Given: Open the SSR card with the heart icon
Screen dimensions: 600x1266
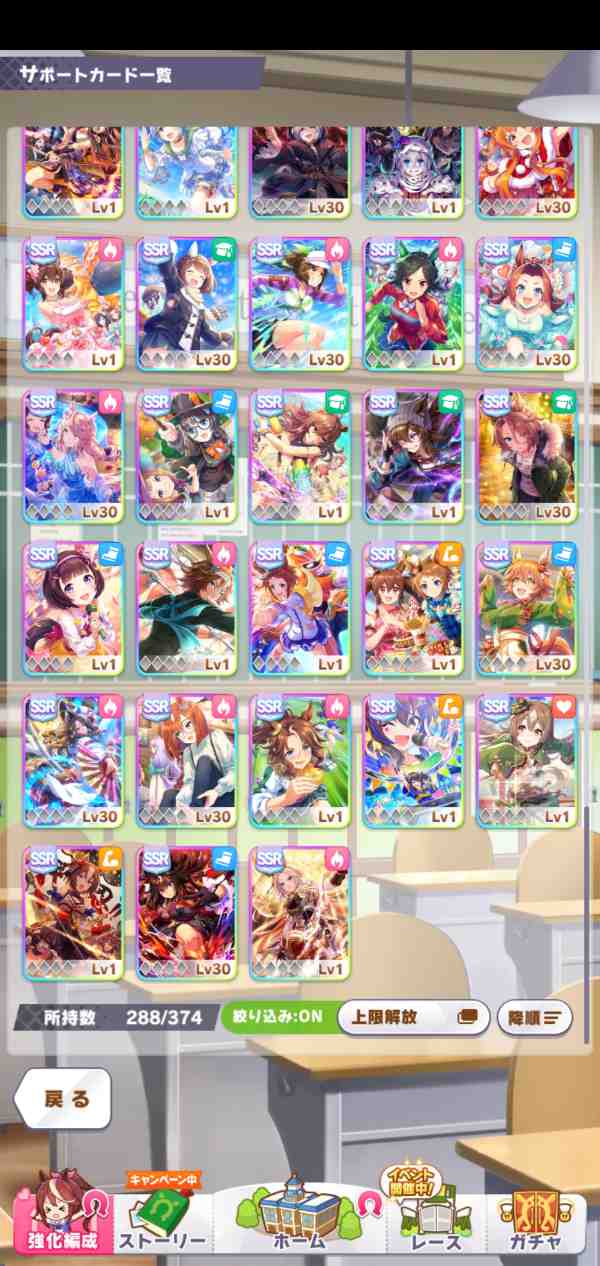Looking at the screenshot, I should pos(527,761).
